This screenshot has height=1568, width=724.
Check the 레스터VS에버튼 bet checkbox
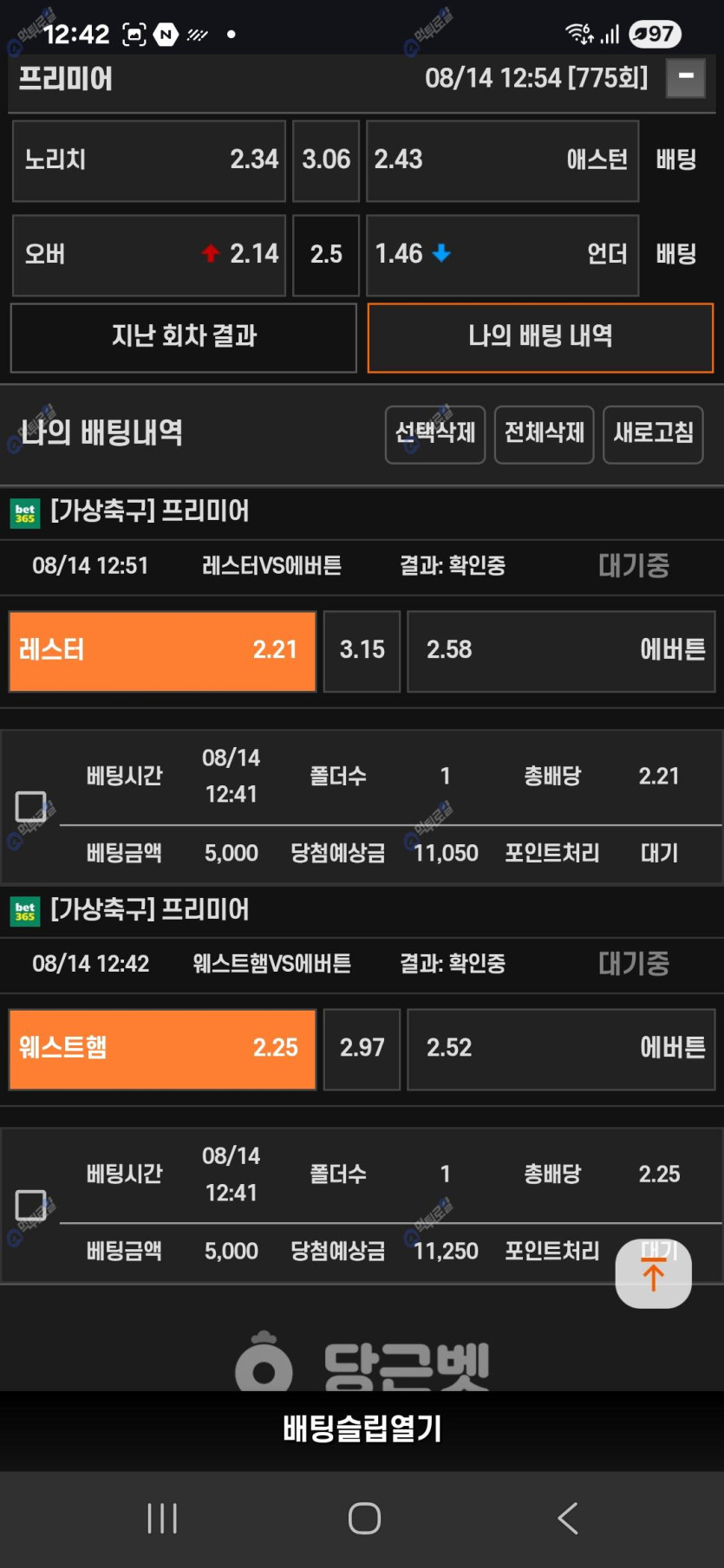[x=31, y=807]
